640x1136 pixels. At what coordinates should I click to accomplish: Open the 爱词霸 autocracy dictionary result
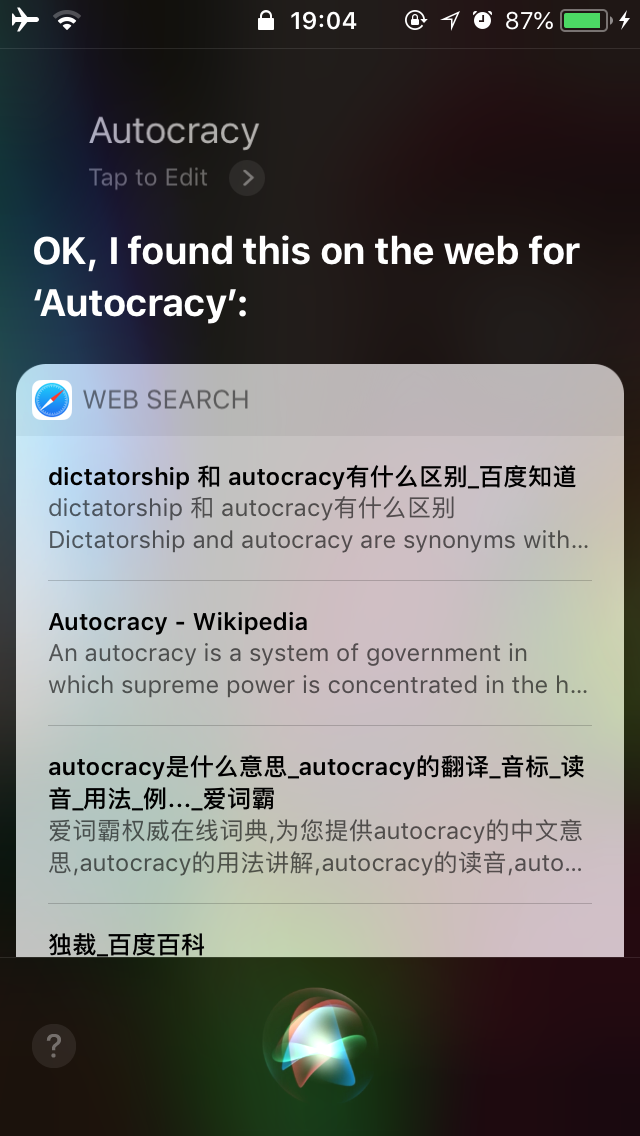[x=319, y=814]
